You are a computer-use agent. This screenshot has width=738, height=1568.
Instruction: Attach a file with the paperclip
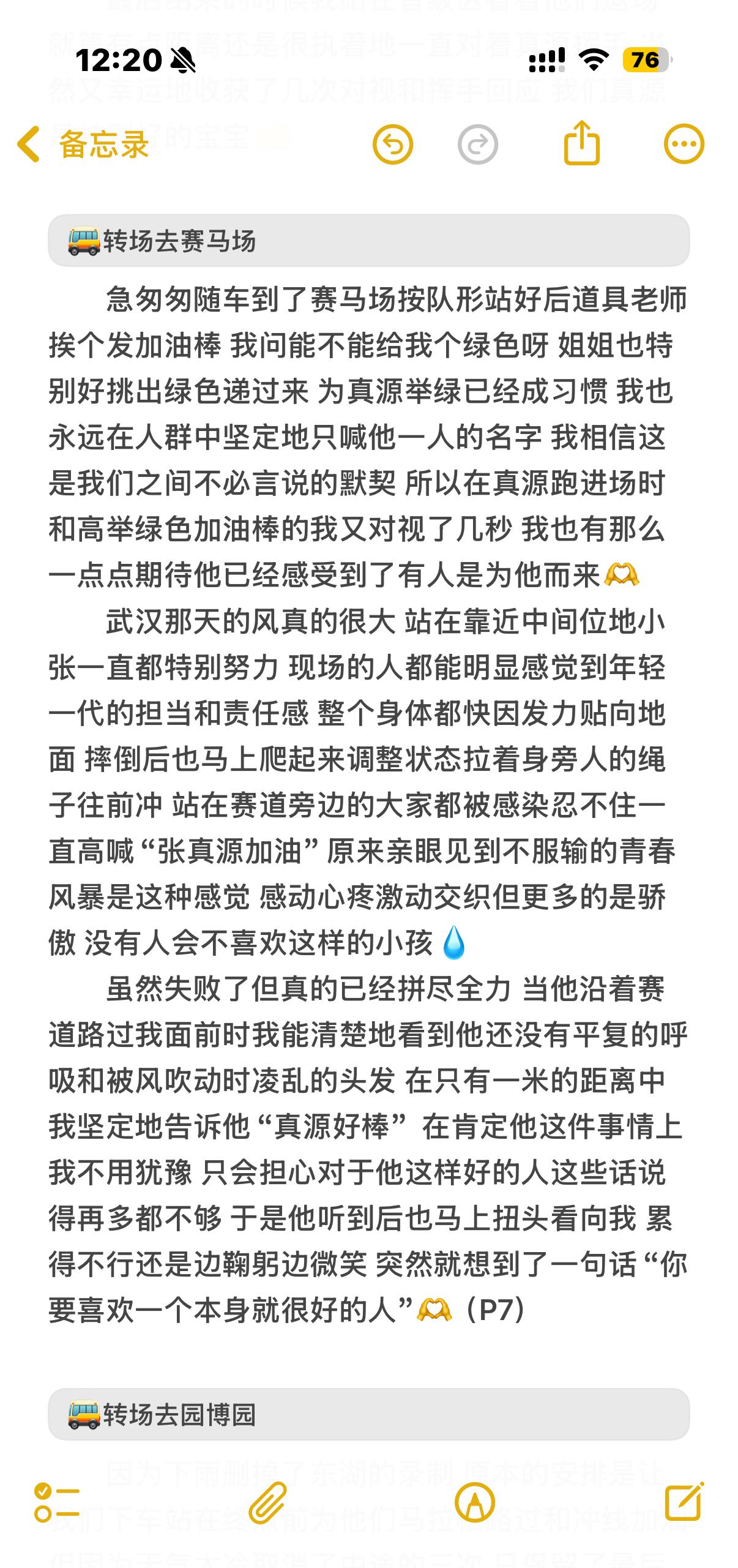(268, 1502)
